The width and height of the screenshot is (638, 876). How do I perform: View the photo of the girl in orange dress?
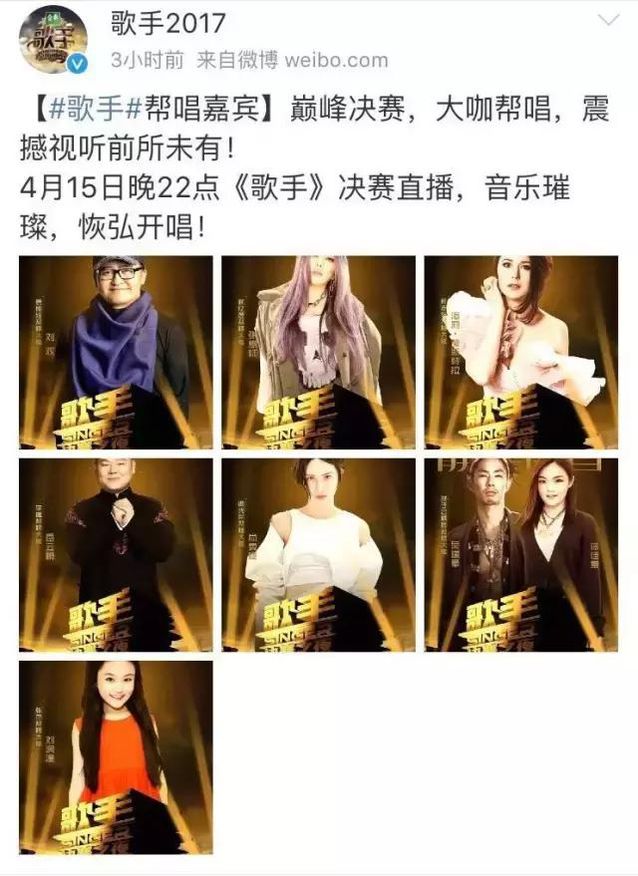click(x=116, y=757)
